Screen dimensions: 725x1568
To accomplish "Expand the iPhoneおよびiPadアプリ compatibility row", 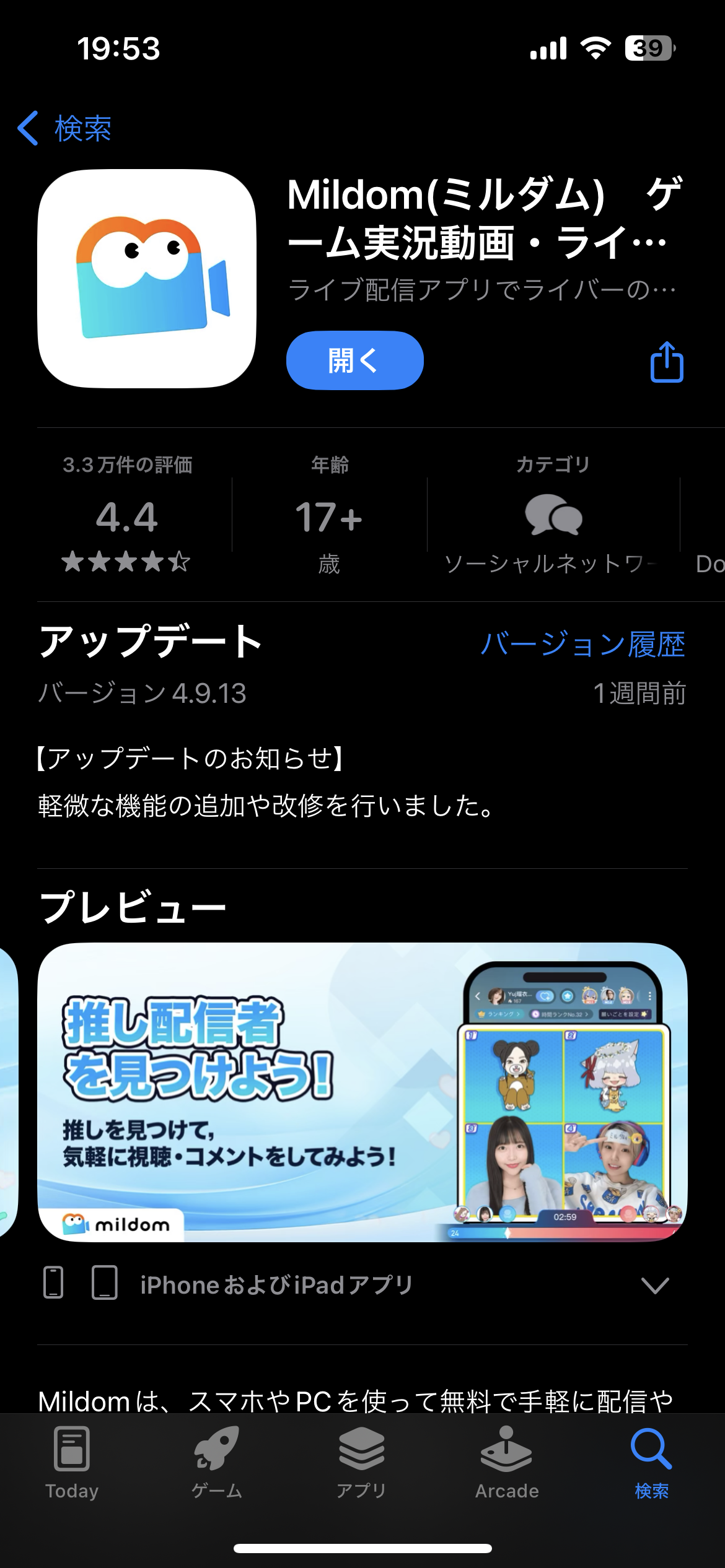I will (x=362, y=1286).
